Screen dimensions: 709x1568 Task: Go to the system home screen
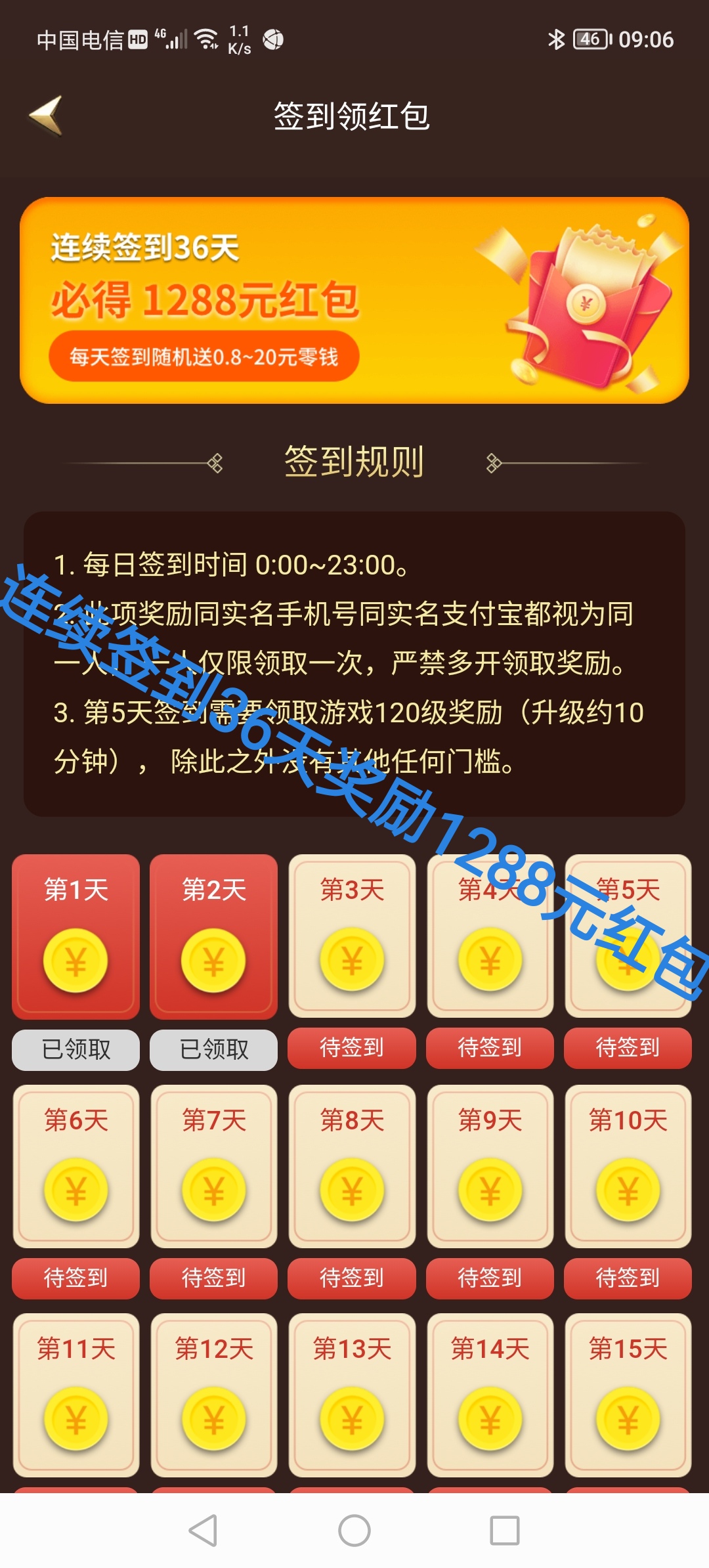coord(354,1531)
